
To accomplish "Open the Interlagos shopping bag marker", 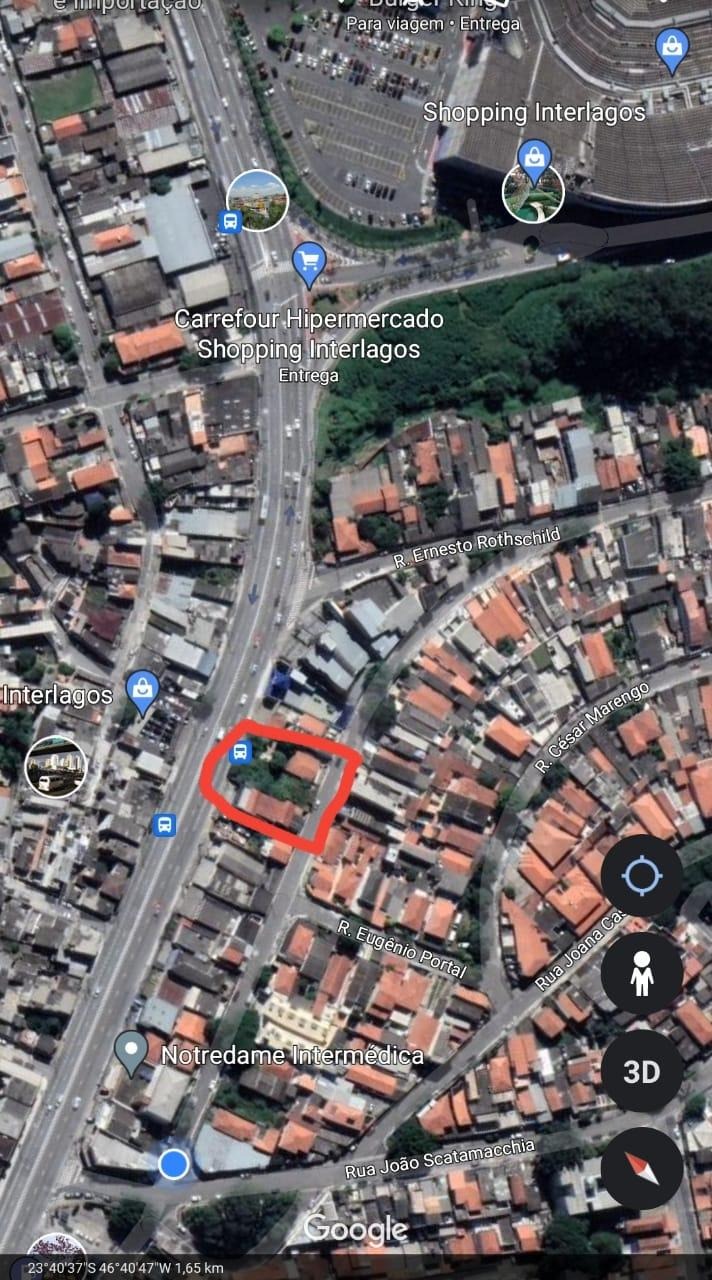I will click(142, 690).
